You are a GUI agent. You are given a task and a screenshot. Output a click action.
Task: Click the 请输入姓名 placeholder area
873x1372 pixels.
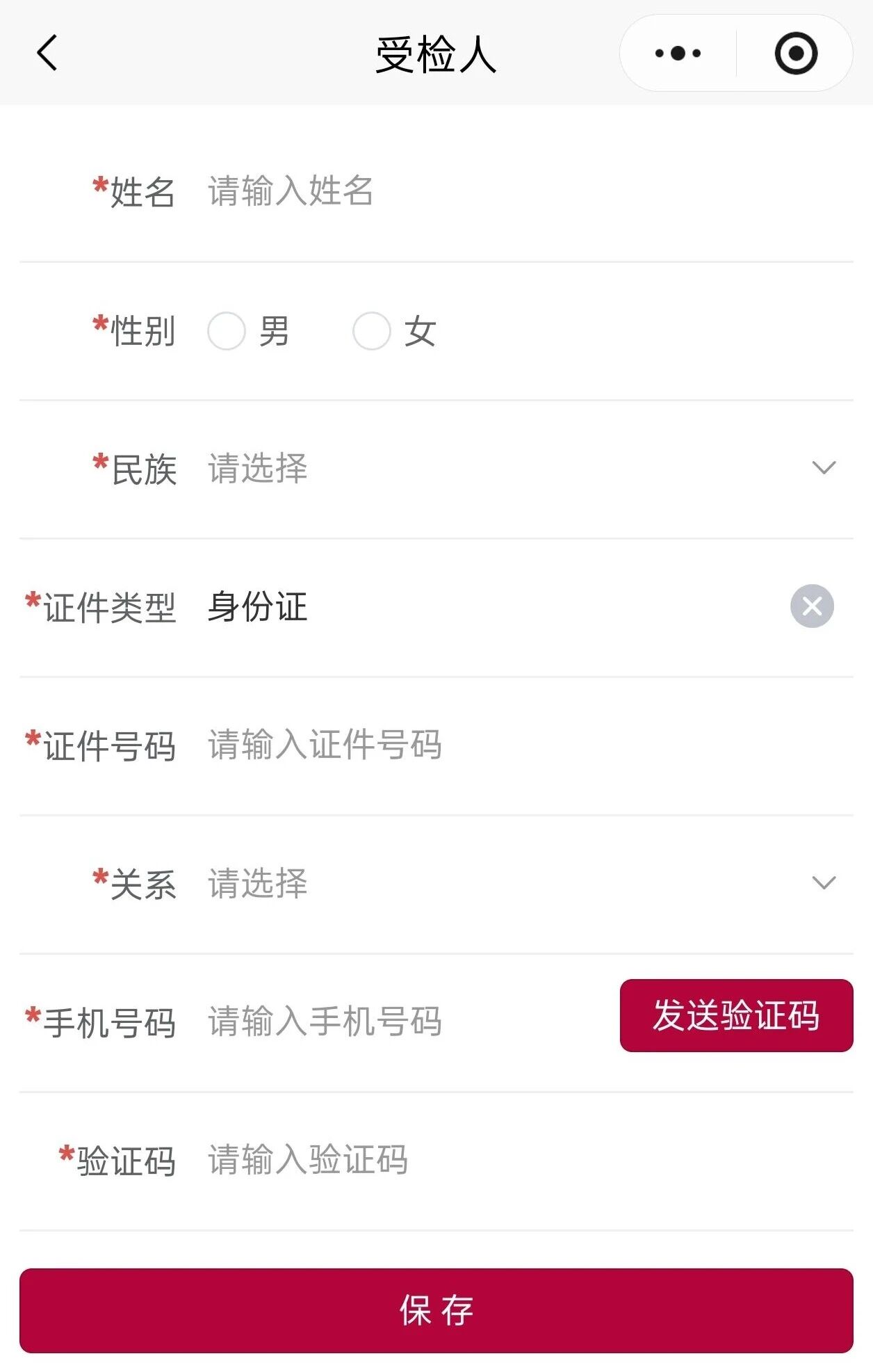[288, 193]
